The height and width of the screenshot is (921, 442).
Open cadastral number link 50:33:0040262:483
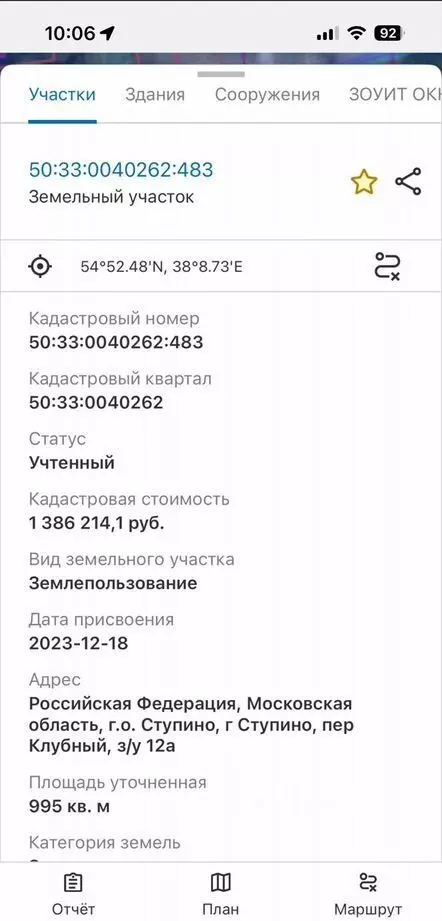[121, 170]
